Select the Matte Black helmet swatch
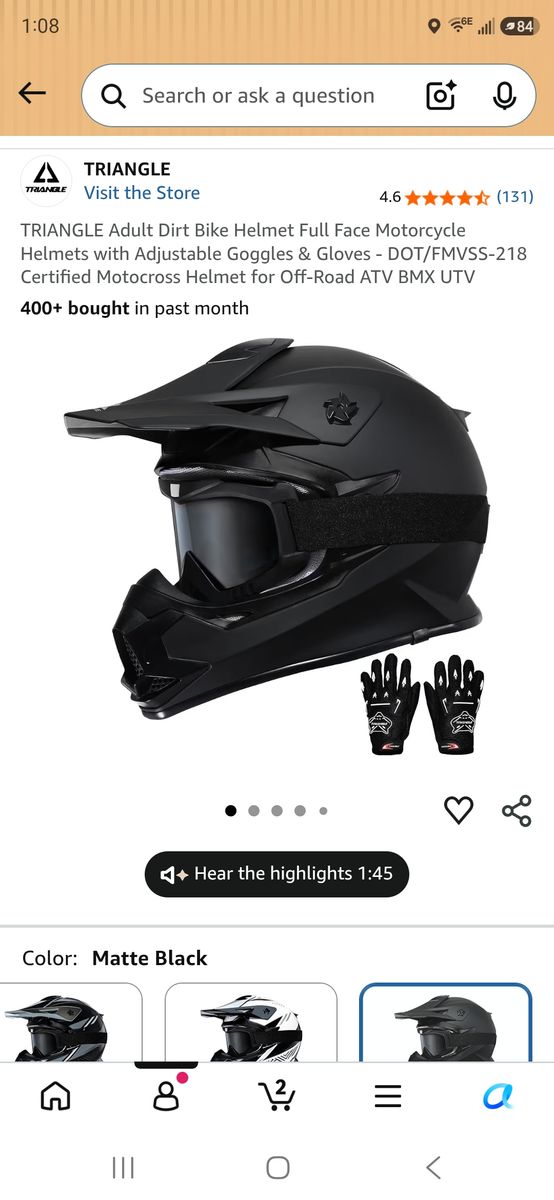Screen dimensions: 554x1200 tap(446, 1022)
